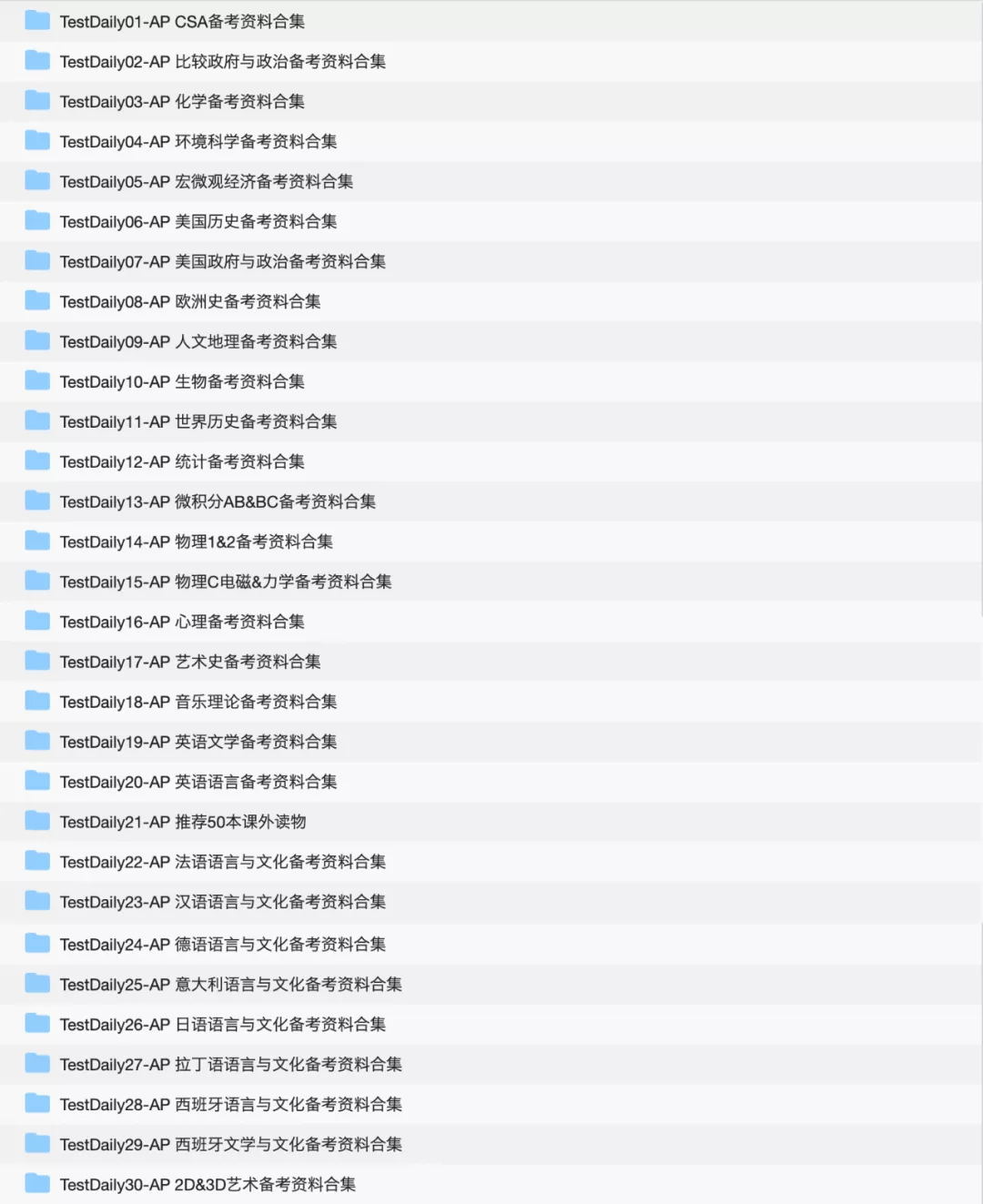Screen dimensions: 983x1204
Task: Select TestDaily28 西班牙语言与文化 folder
Action: pos(230,1105)
